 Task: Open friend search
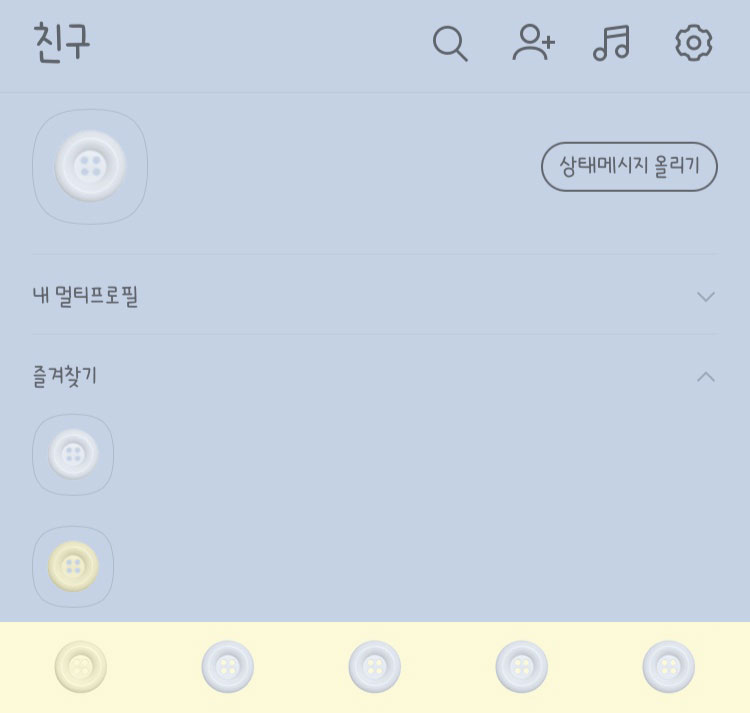[449, 44]
